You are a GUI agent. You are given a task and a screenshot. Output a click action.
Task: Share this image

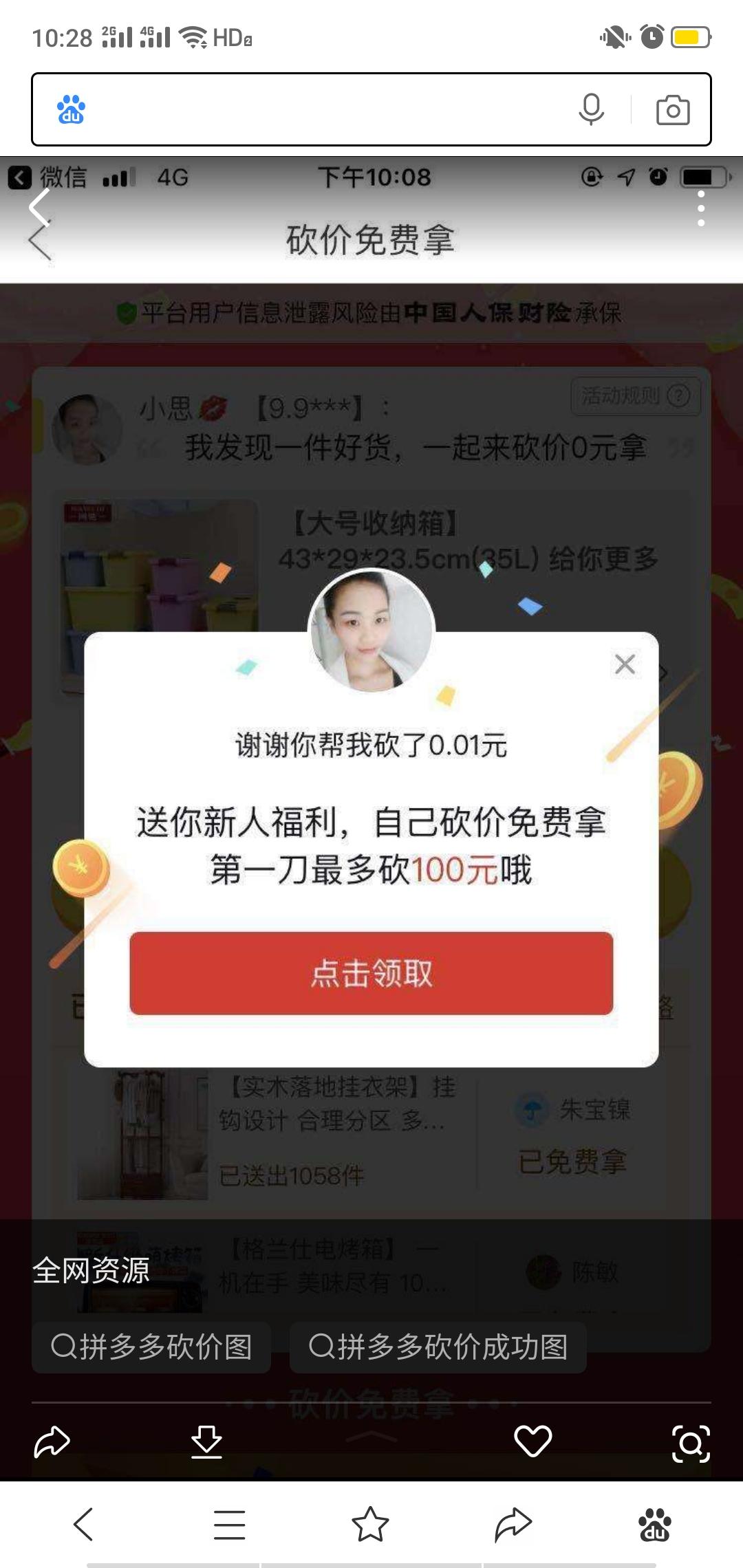pos(52,1442)
